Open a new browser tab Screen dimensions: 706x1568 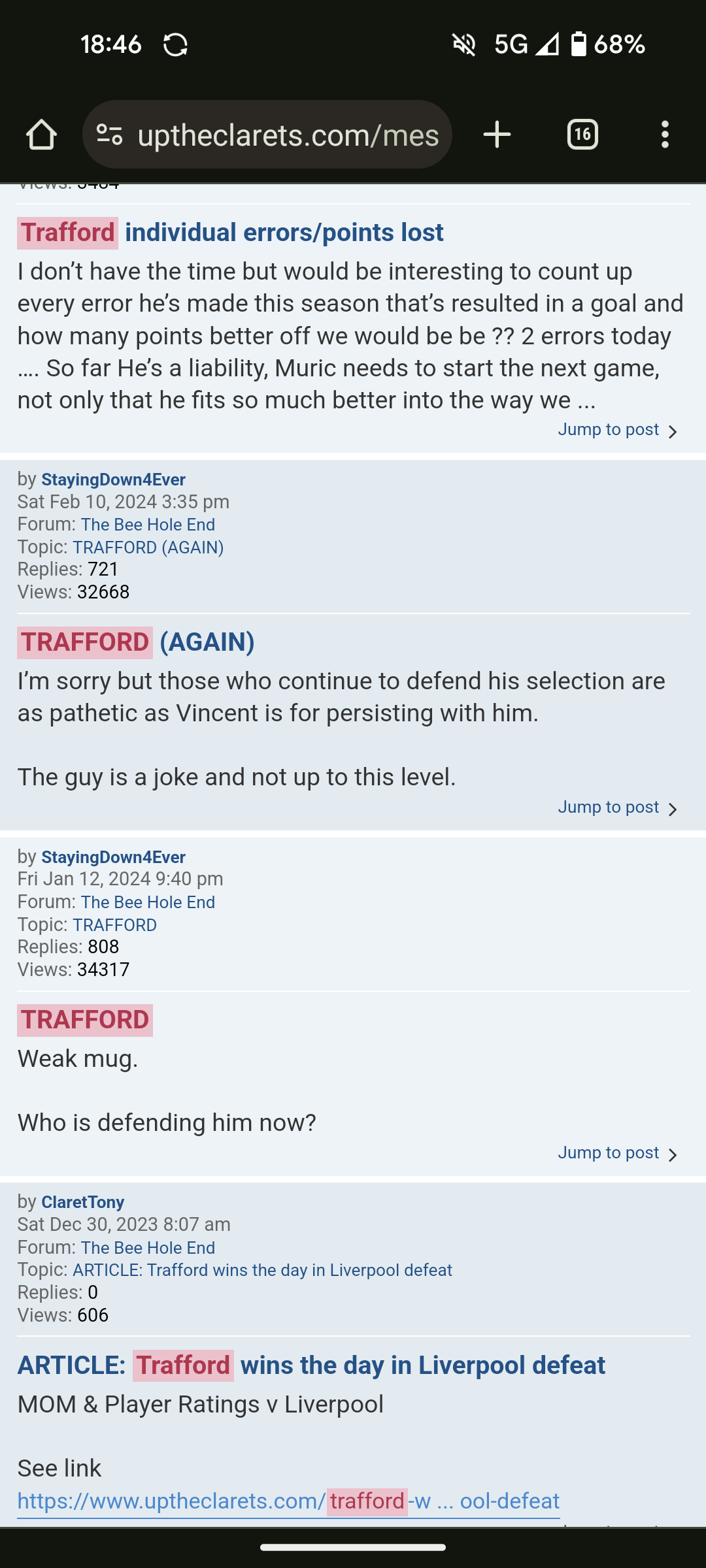[x=497, y=135]
